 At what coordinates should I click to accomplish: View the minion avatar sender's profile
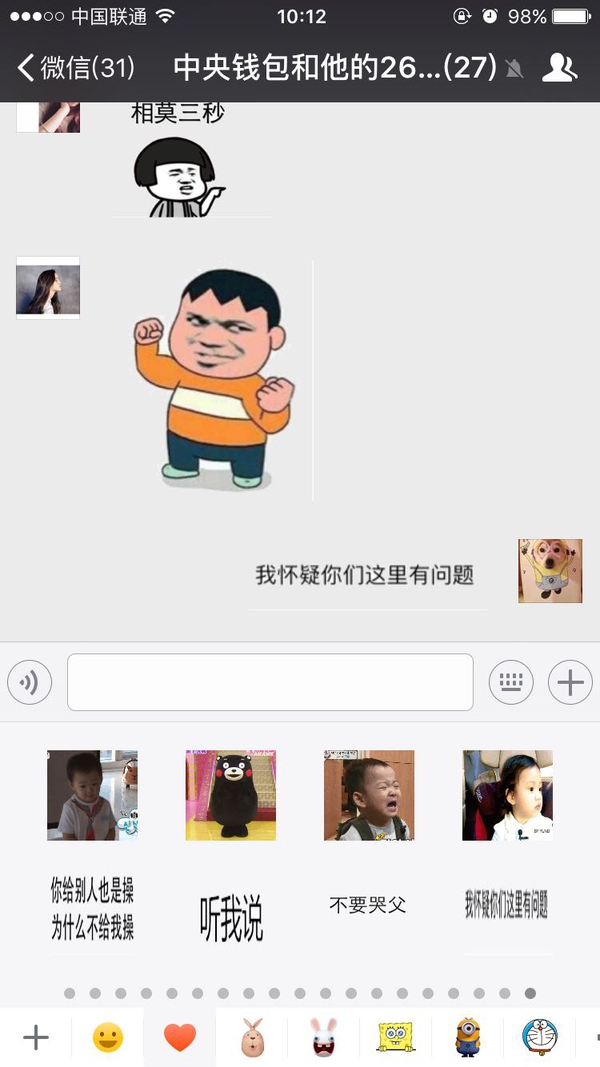tap(549, 571)
